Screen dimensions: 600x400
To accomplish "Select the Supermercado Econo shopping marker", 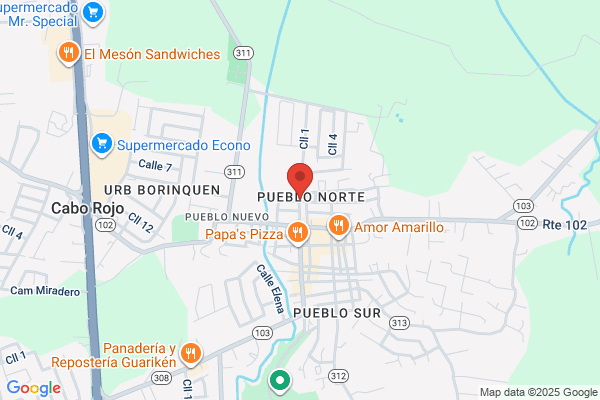I will click(102, 145).
